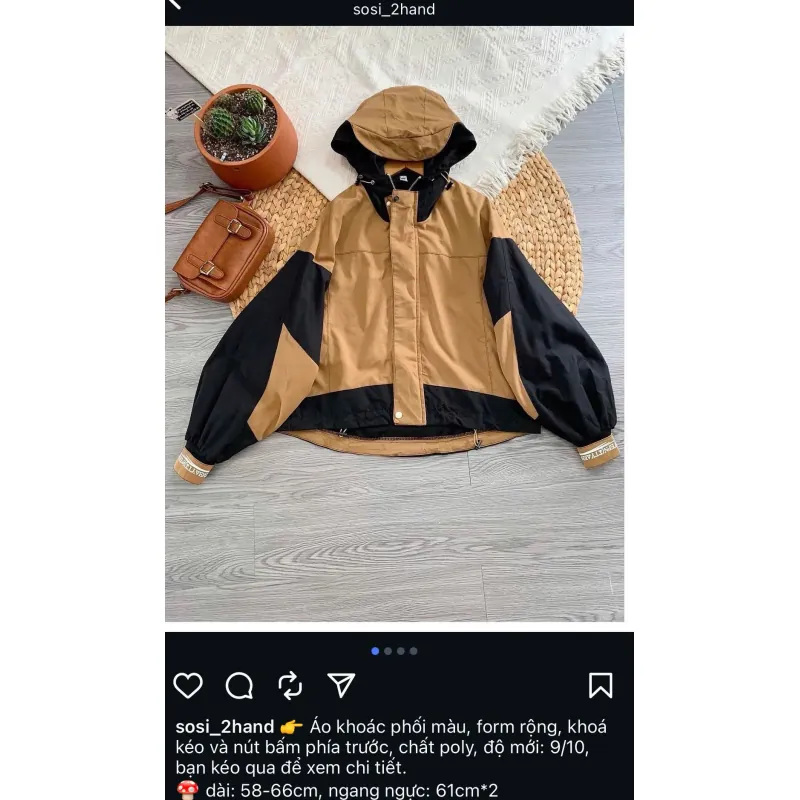Save post with the bookmark icon

tap(600, 685)
